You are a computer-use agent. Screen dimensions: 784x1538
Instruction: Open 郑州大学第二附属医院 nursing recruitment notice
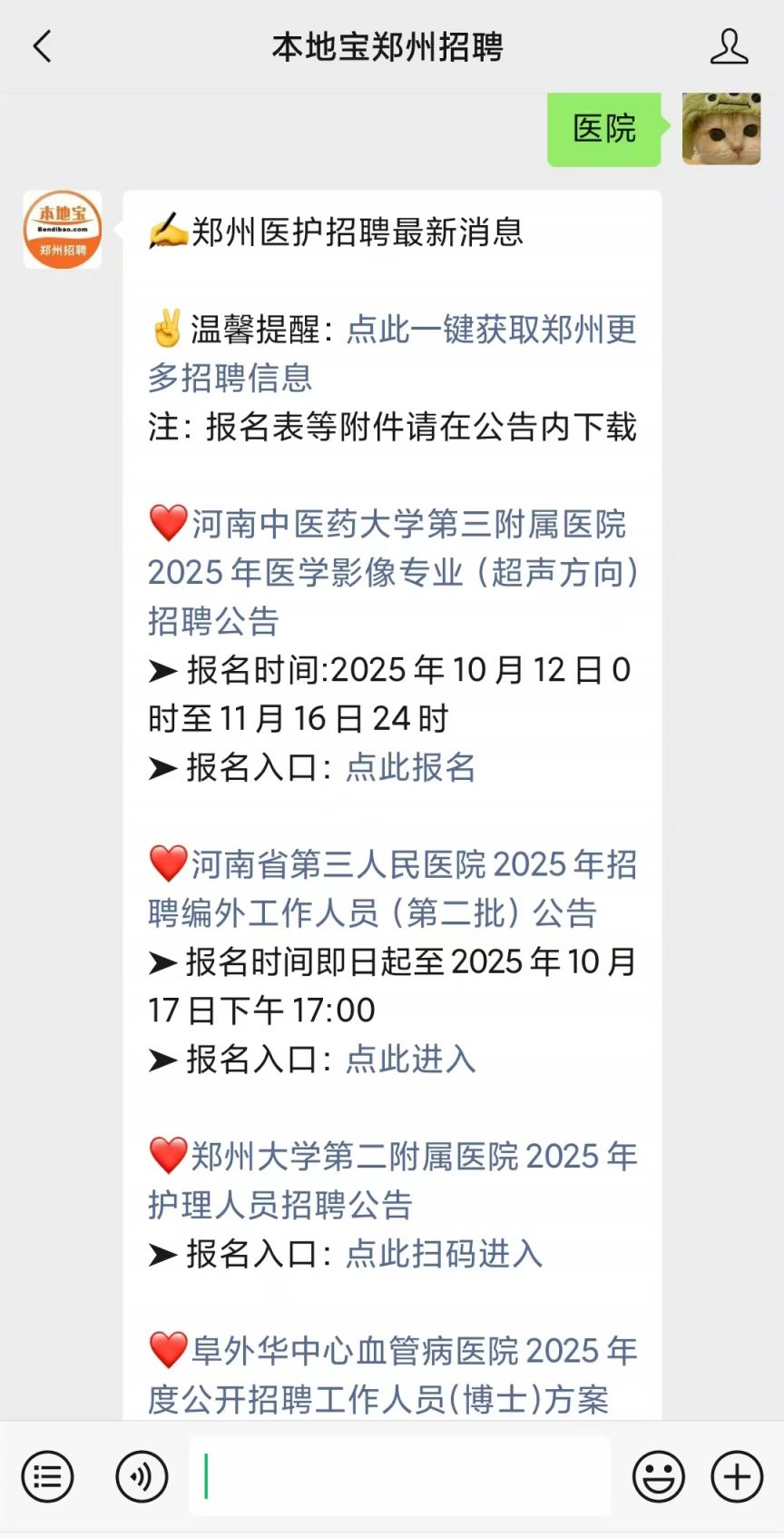[x=392, y=1180]
